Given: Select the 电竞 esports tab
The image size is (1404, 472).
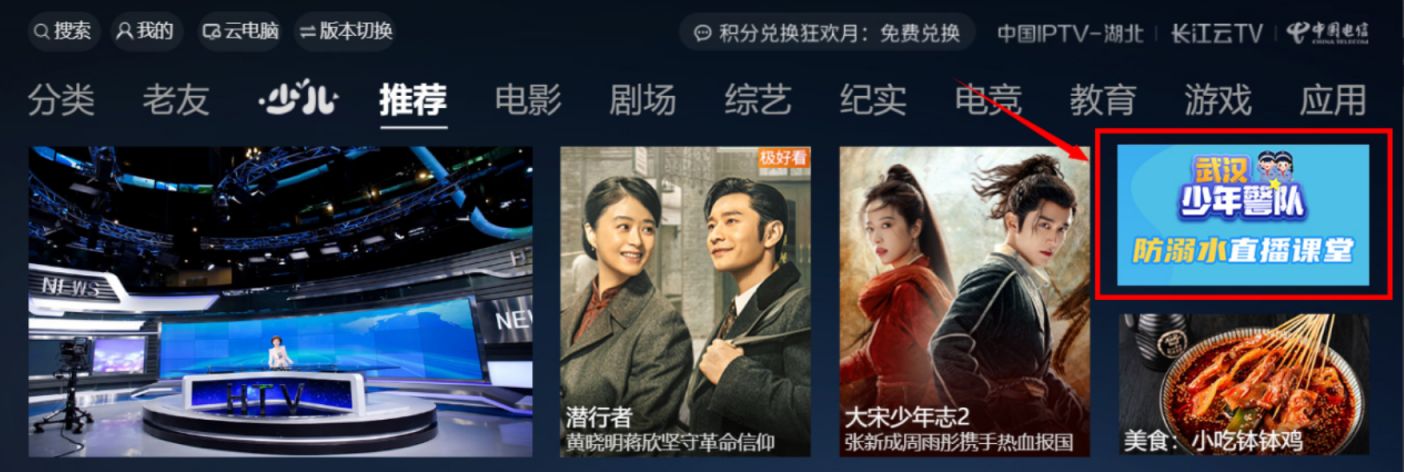Looking at the screenshot, I should click(x=988, y=100).
